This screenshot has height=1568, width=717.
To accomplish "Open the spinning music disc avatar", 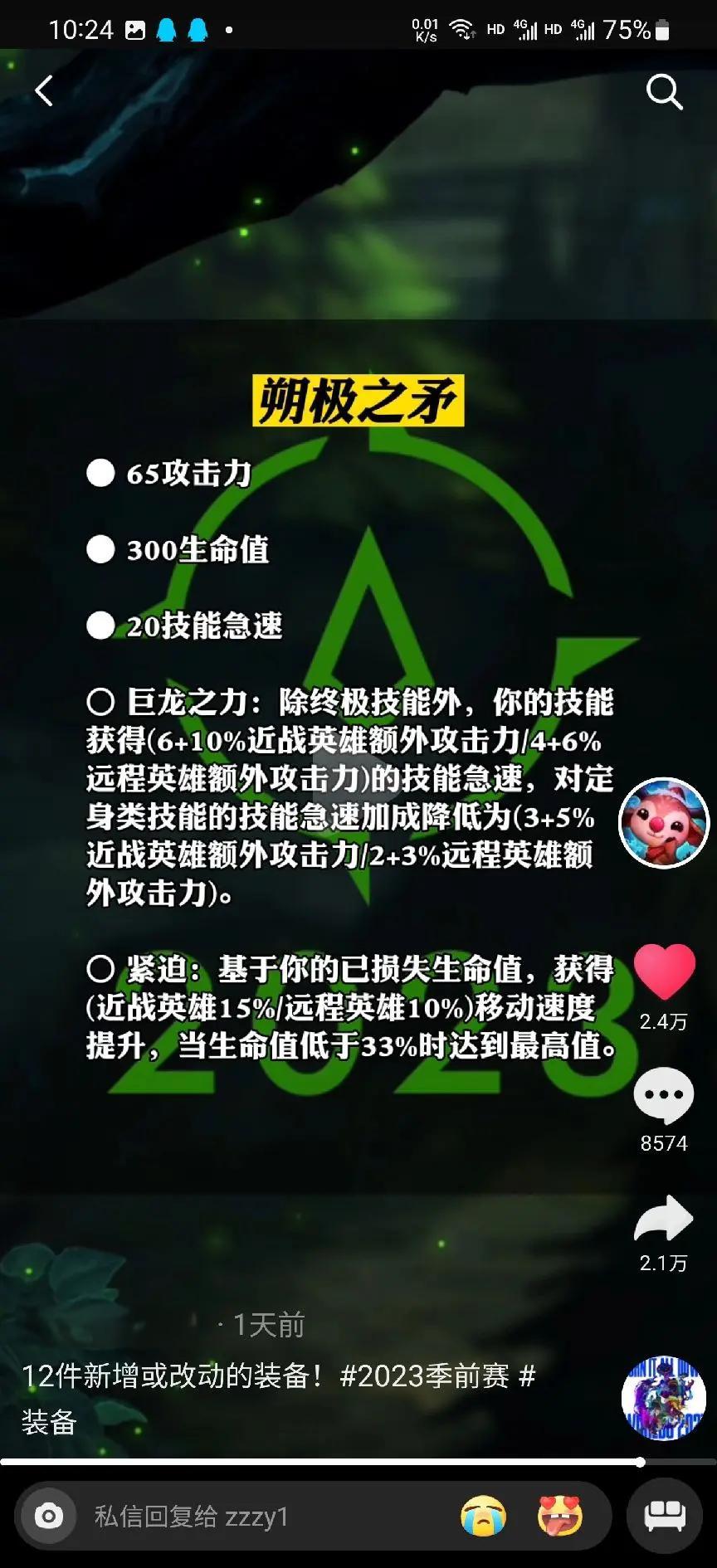I will [664, 1399].
